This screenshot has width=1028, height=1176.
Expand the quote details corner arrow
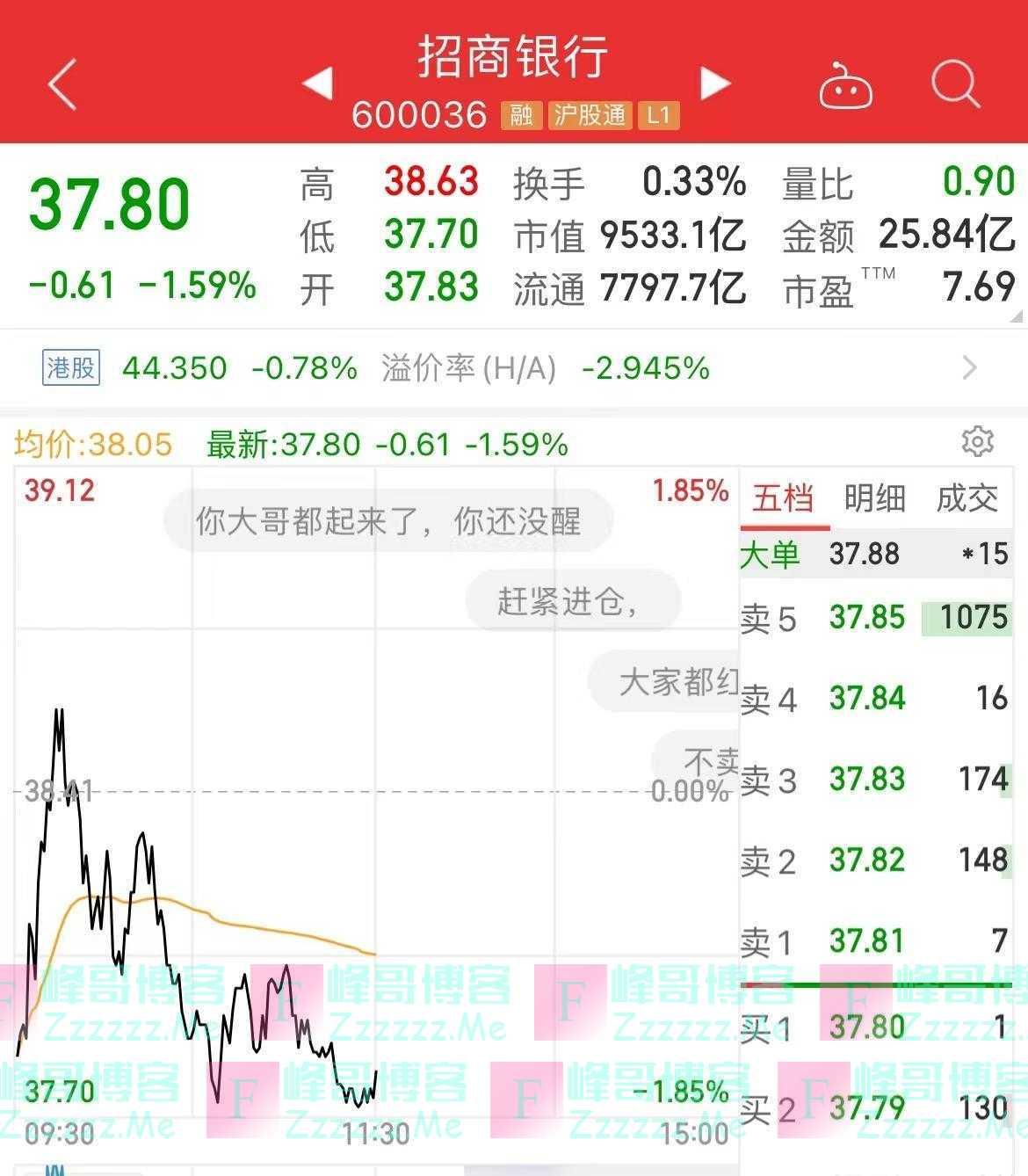pyautogui.click(x=1017, y=316)
